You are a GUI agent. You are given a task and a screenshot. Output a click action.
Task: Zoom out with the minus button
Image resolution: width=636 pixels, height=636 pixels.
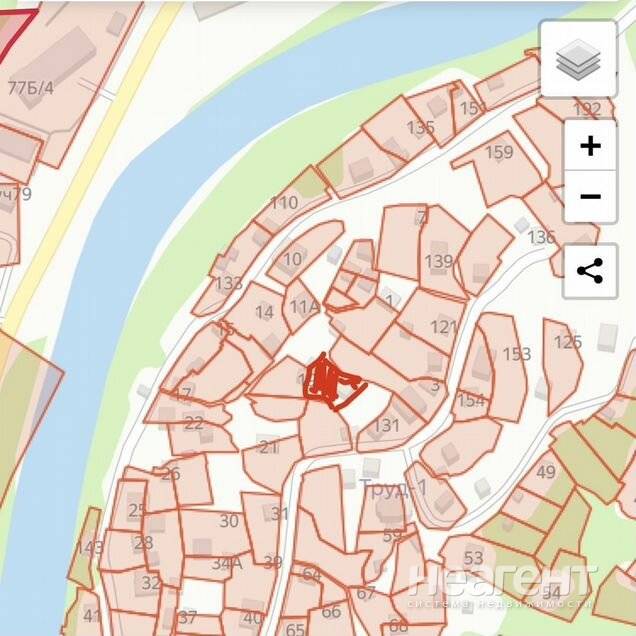590,197
